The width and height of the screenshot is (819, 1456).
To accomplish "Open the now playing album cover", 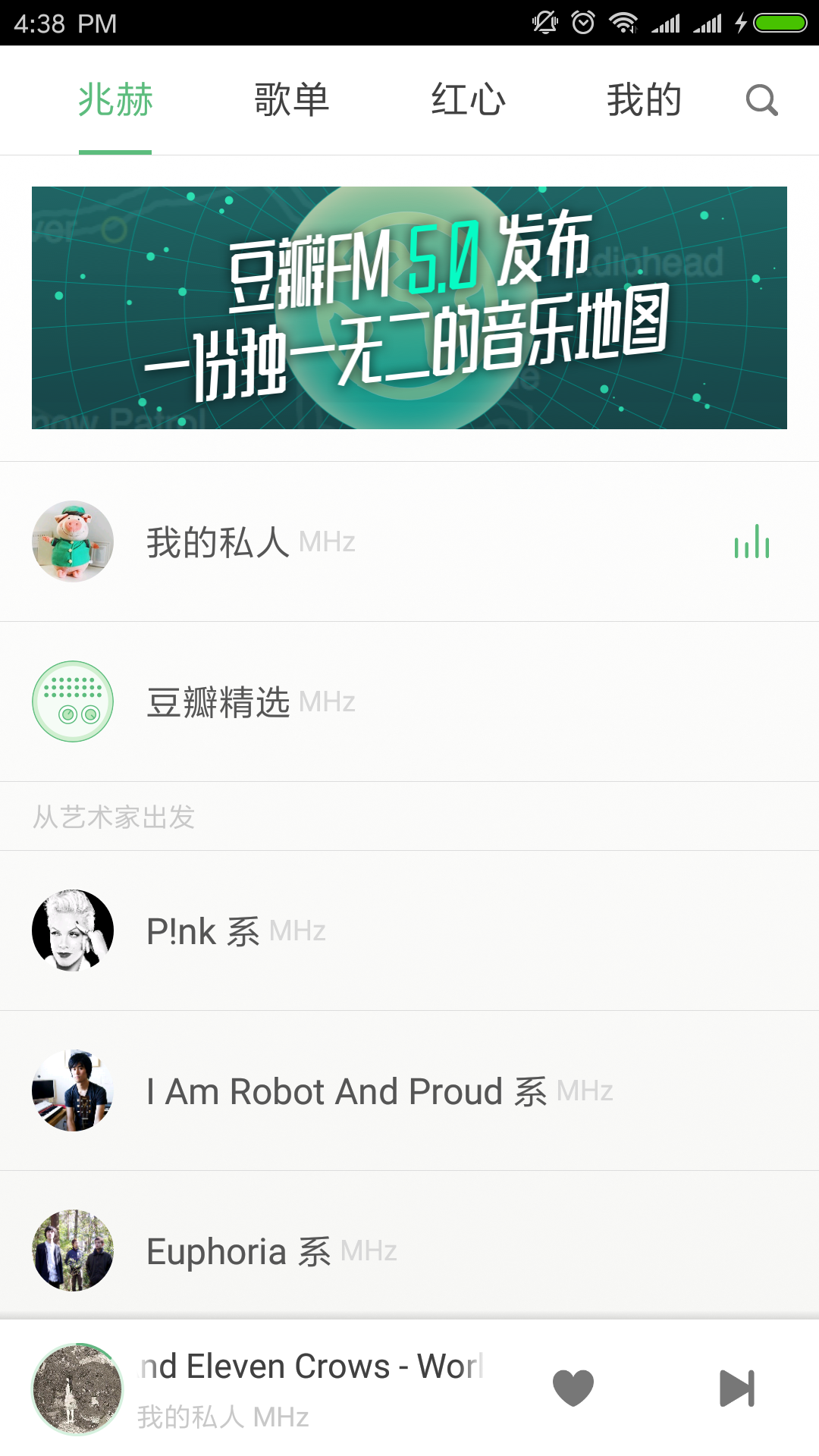I will point(77,1389).
